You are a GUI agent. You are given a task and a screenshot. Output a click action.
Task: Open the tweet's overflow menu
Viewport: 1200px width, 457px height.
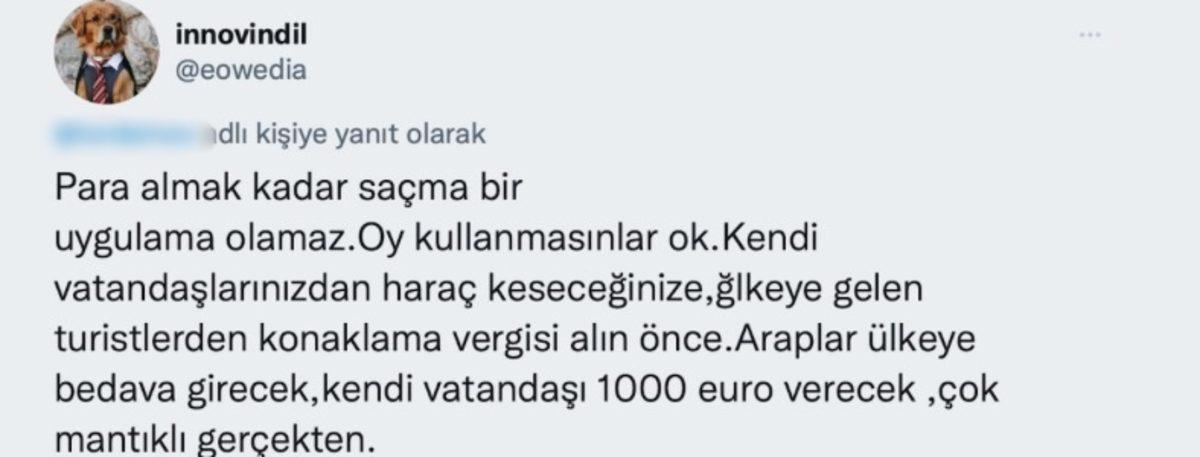coord(1089,36)
